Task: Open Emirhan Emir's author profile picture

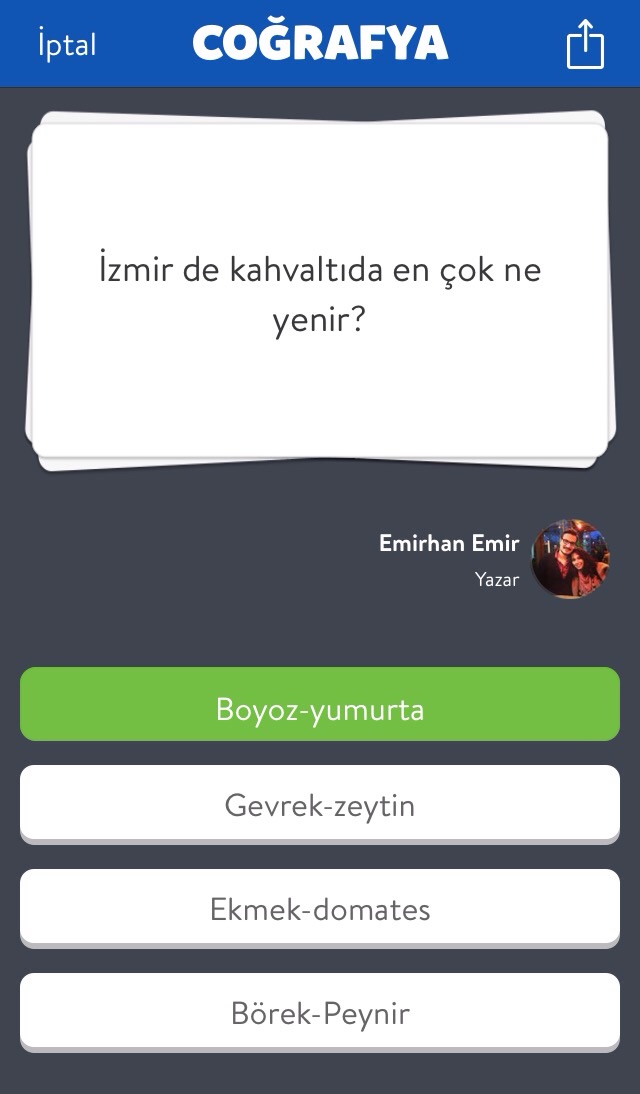Action: (570, 558)
